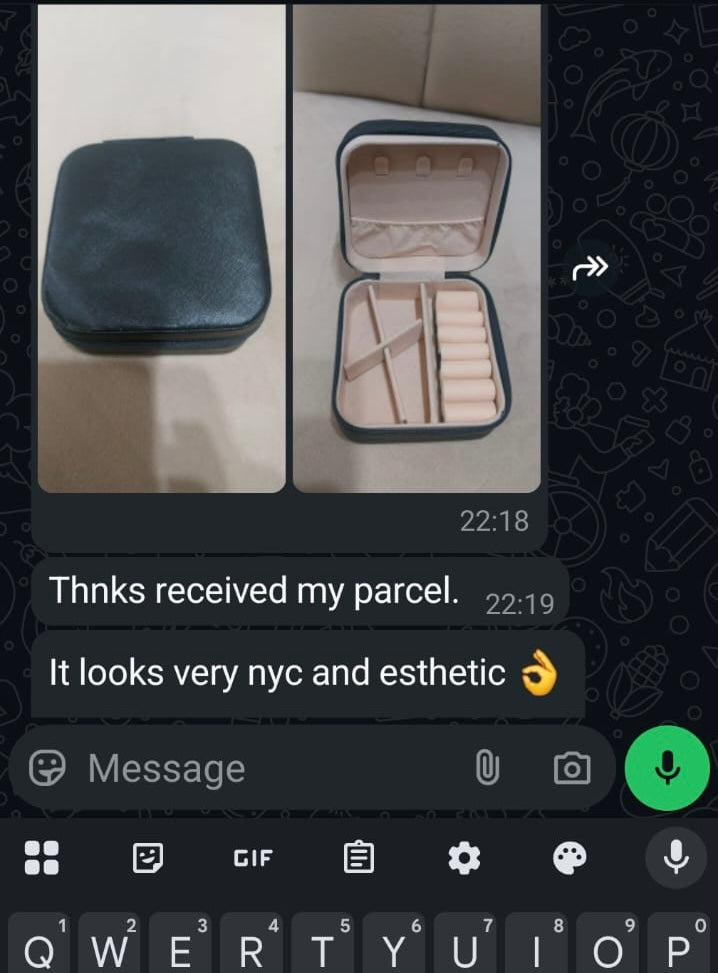
Task: Open keyboard sticker panel
Action: click(148, 857)
